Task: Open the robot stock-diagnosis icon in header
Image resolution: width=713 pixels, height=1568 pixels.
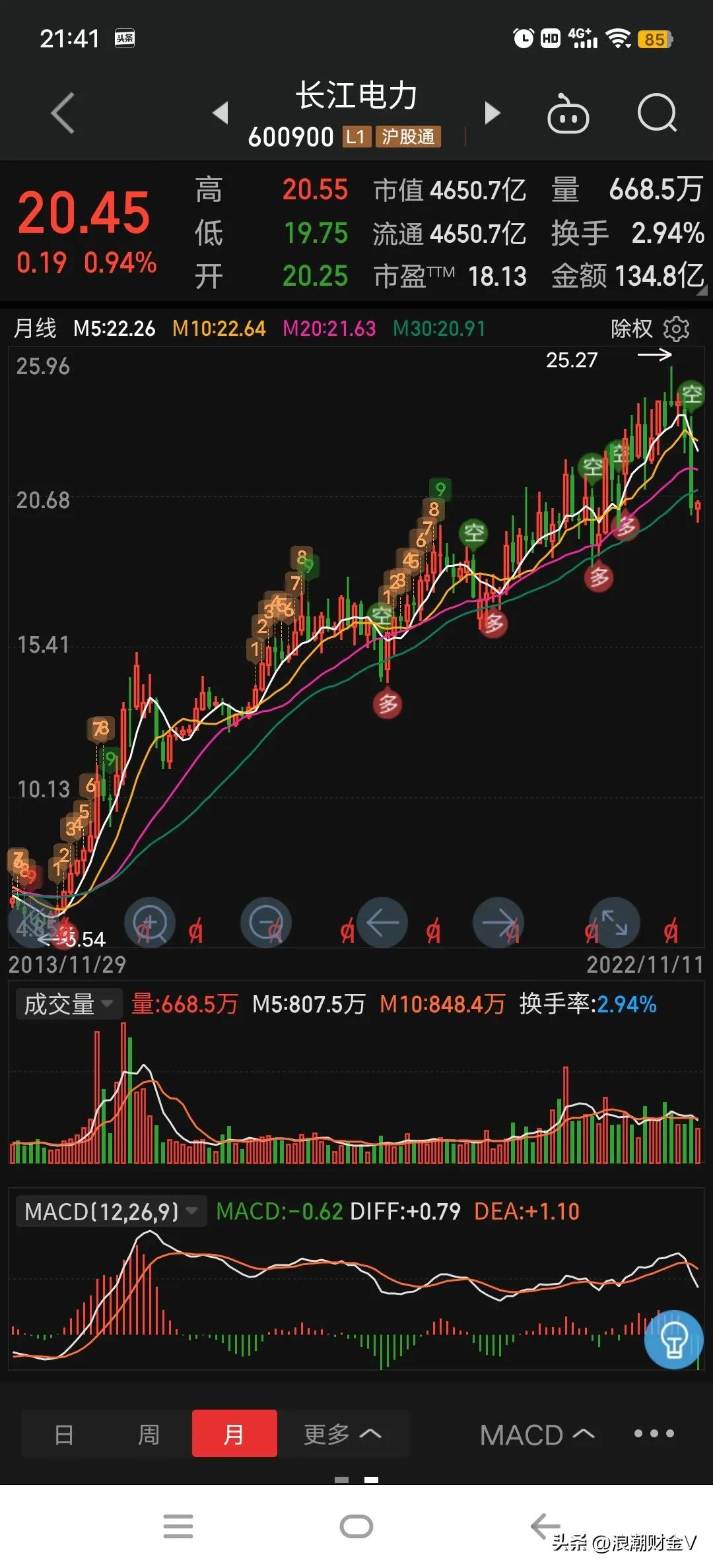Action: [x=569, y=114]
